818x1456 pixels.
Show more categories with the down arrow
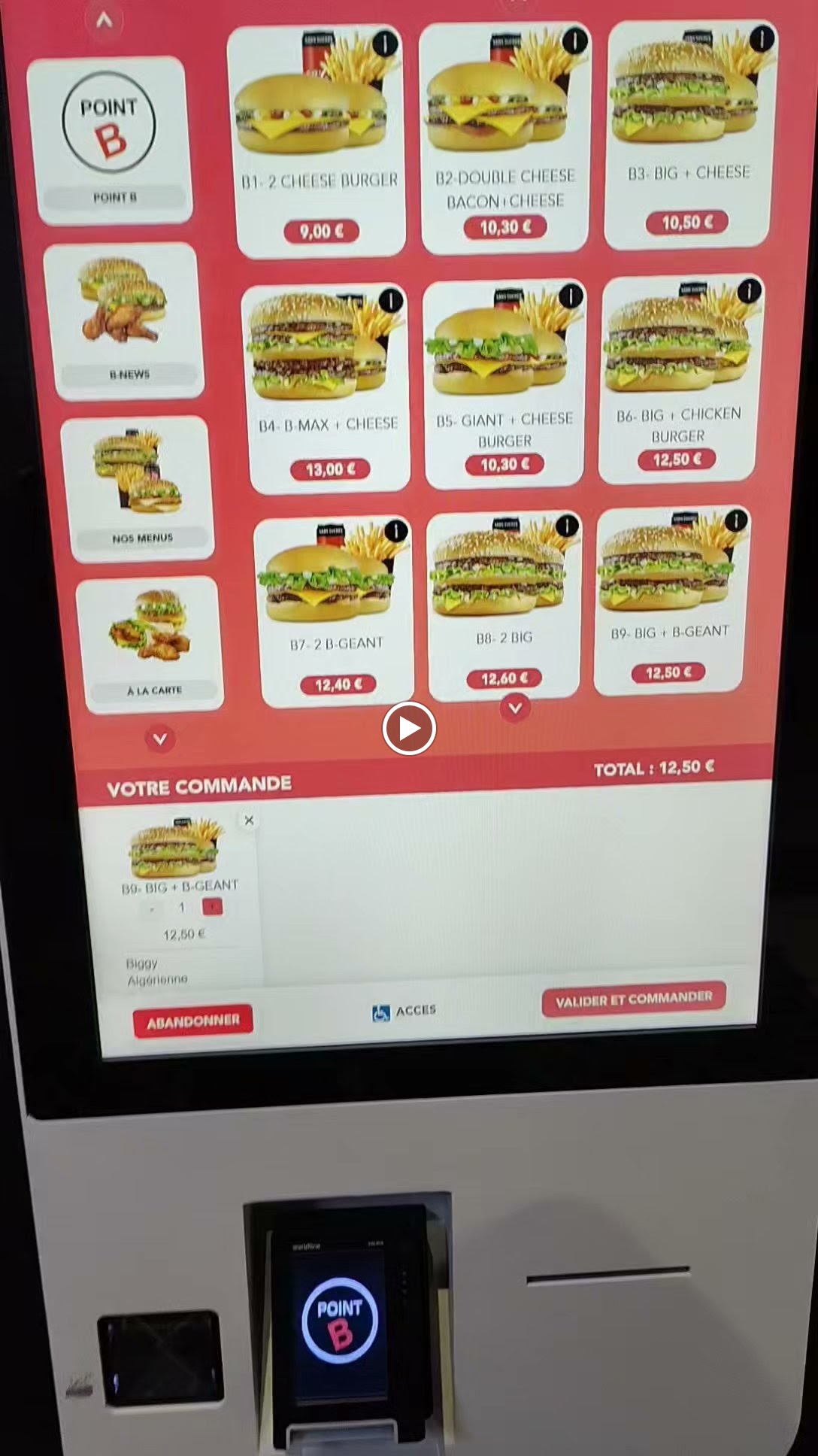tap(160, 739)
